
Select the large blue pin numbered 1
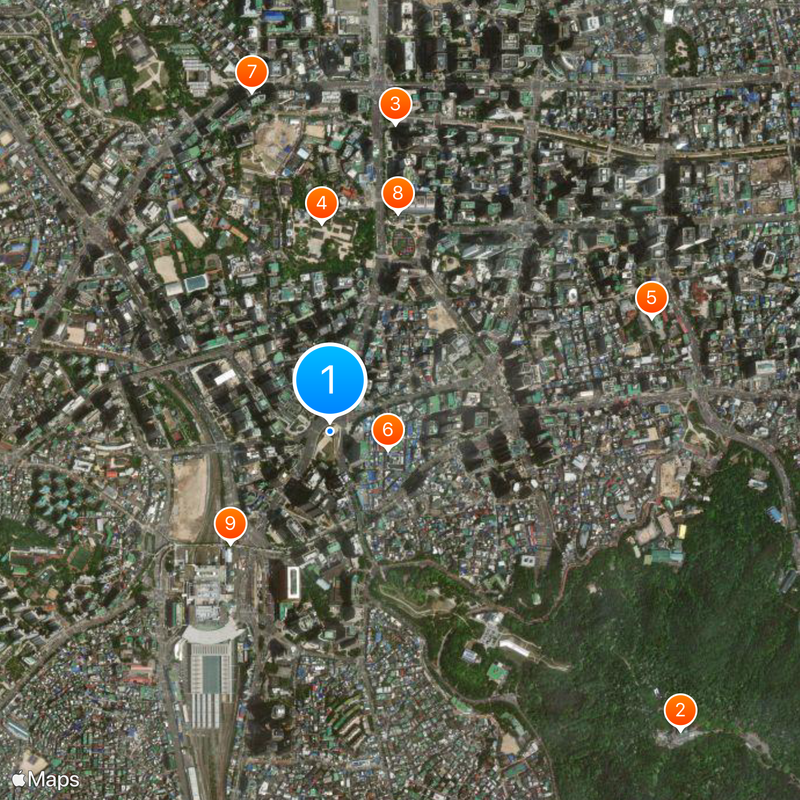point(330,381)
